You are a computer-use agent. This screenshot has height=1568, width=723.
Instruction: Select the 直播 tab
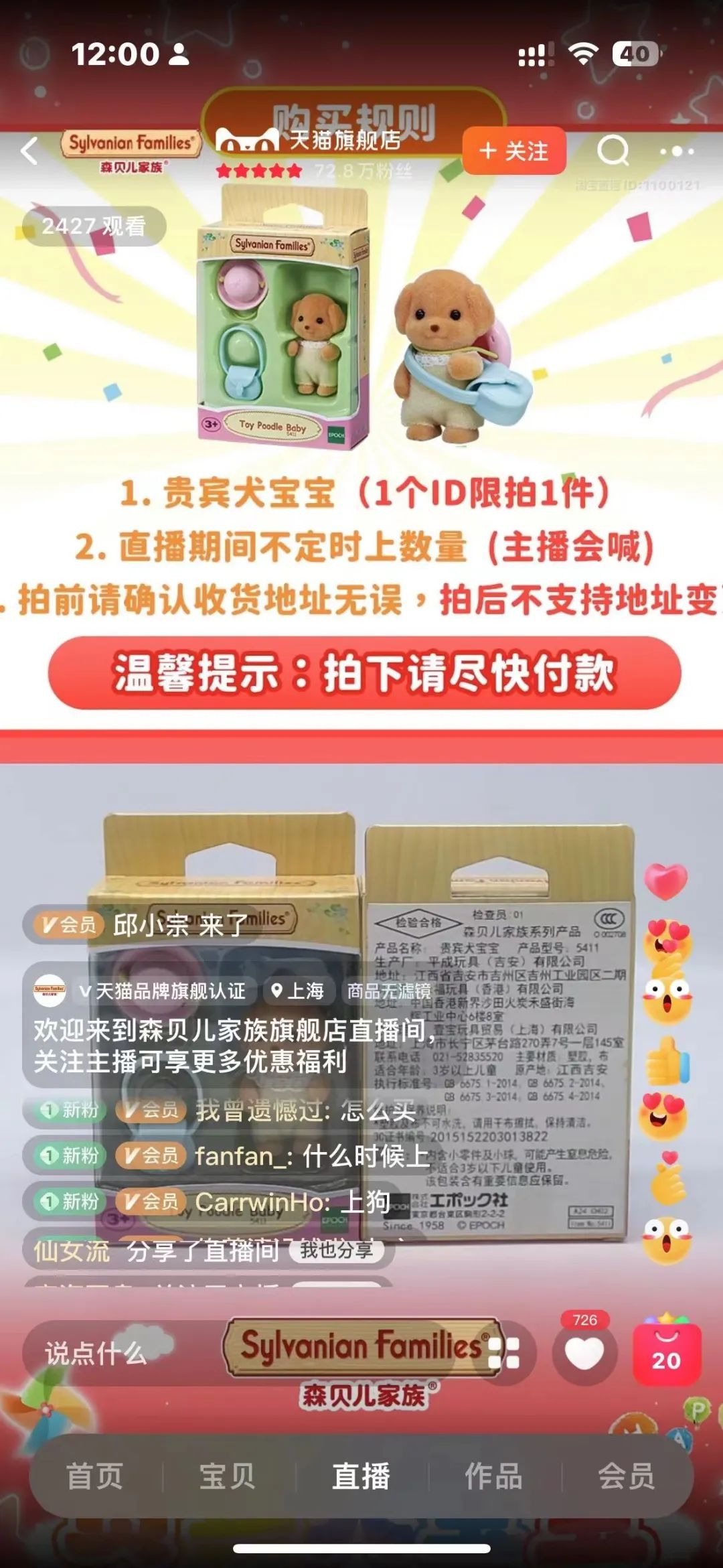[x=361, y=1476]
